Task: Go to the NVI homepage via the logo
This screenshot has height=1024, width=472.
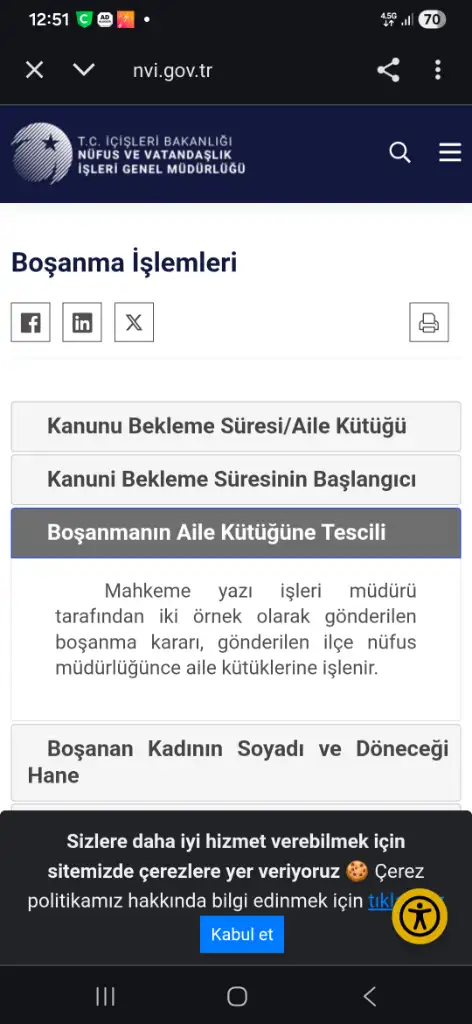Action: point(129,153)
